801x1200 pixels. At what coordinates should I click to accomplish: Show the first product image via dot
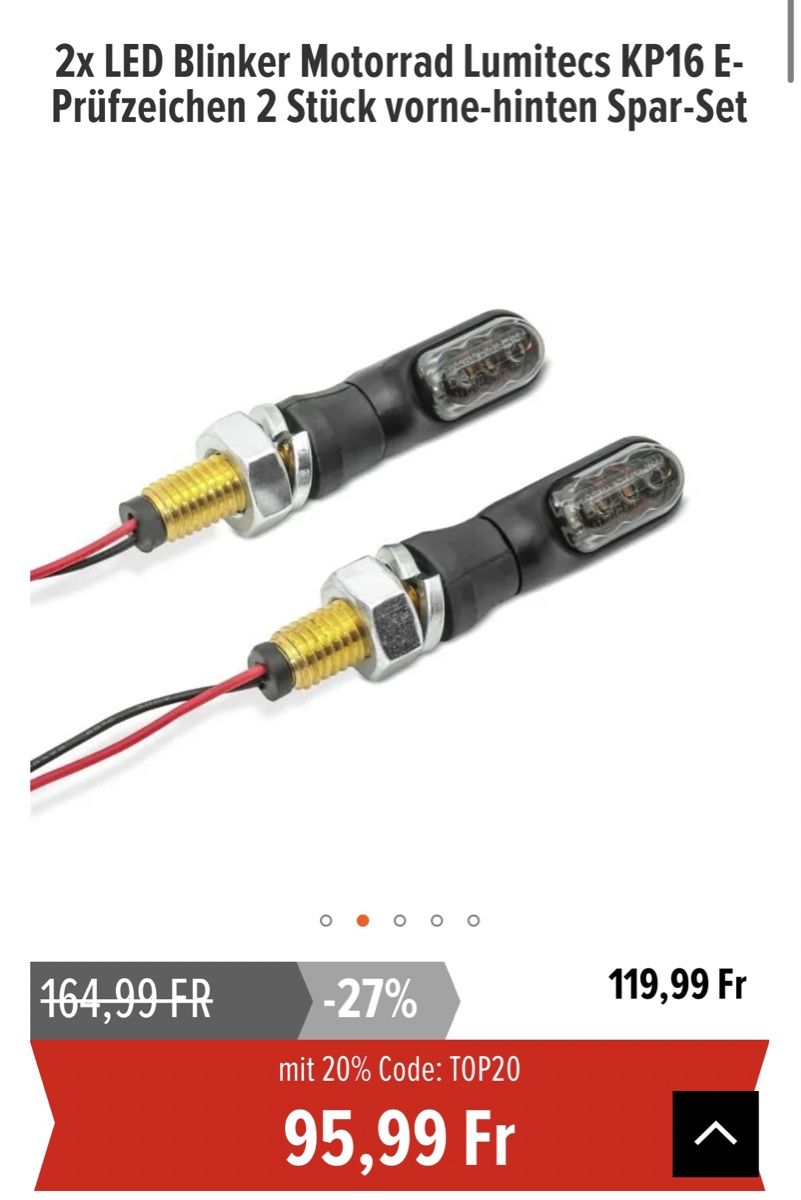(326, 920)
